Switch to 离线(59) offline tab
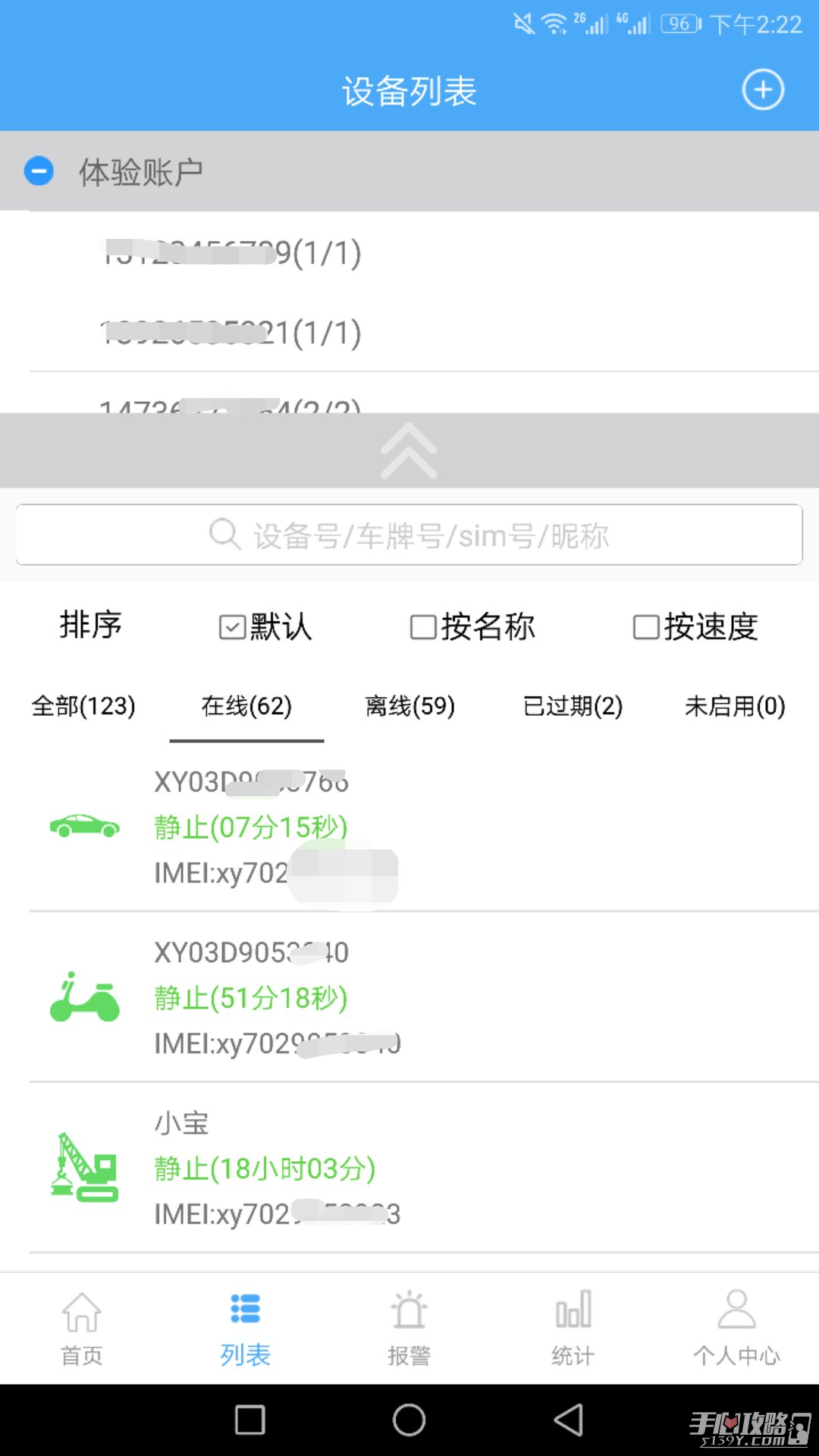Viewport: 819px width, 1456px height. tap(407, 705)
